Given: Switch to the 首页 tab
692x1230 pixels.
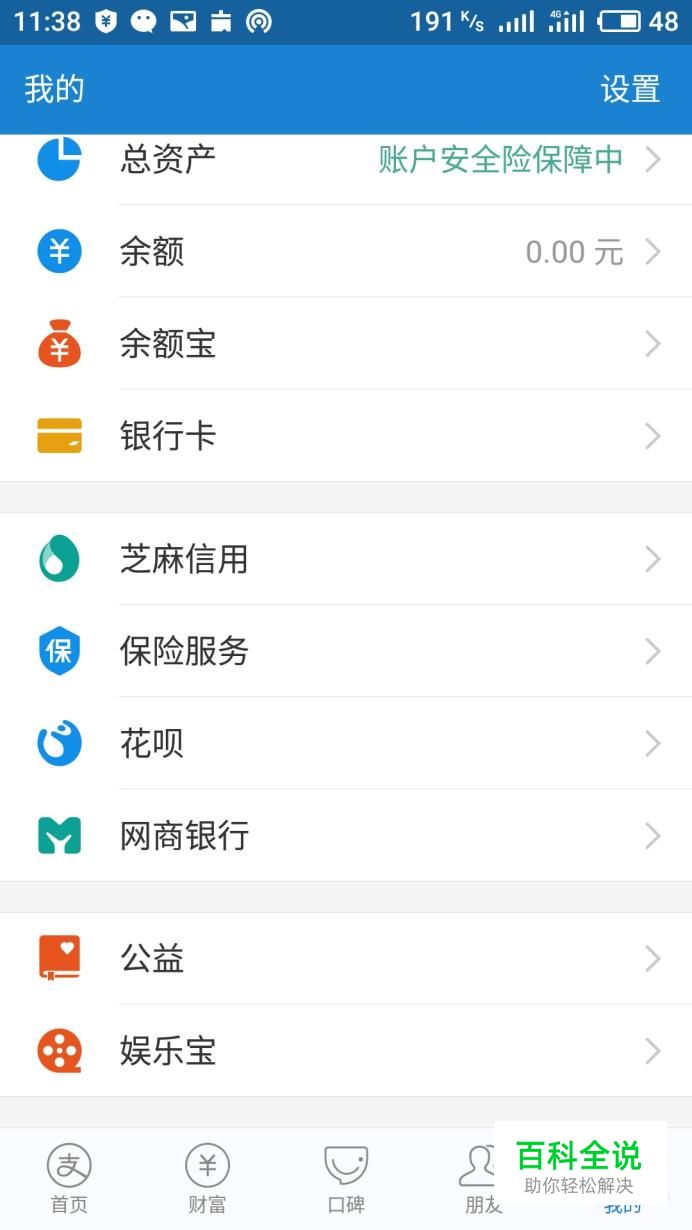Looking at the screenshot, I should (69, 1179).
